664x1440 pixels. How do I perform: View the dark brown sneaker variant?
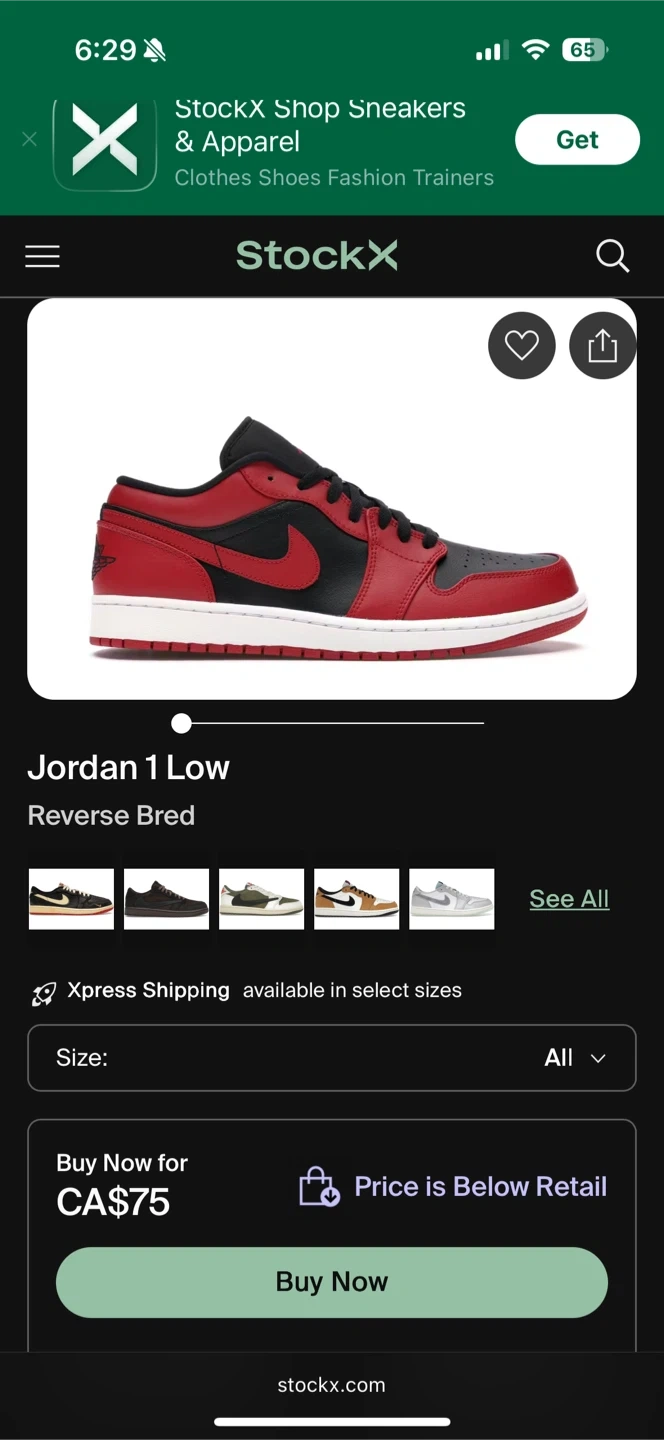click(166, 899)
